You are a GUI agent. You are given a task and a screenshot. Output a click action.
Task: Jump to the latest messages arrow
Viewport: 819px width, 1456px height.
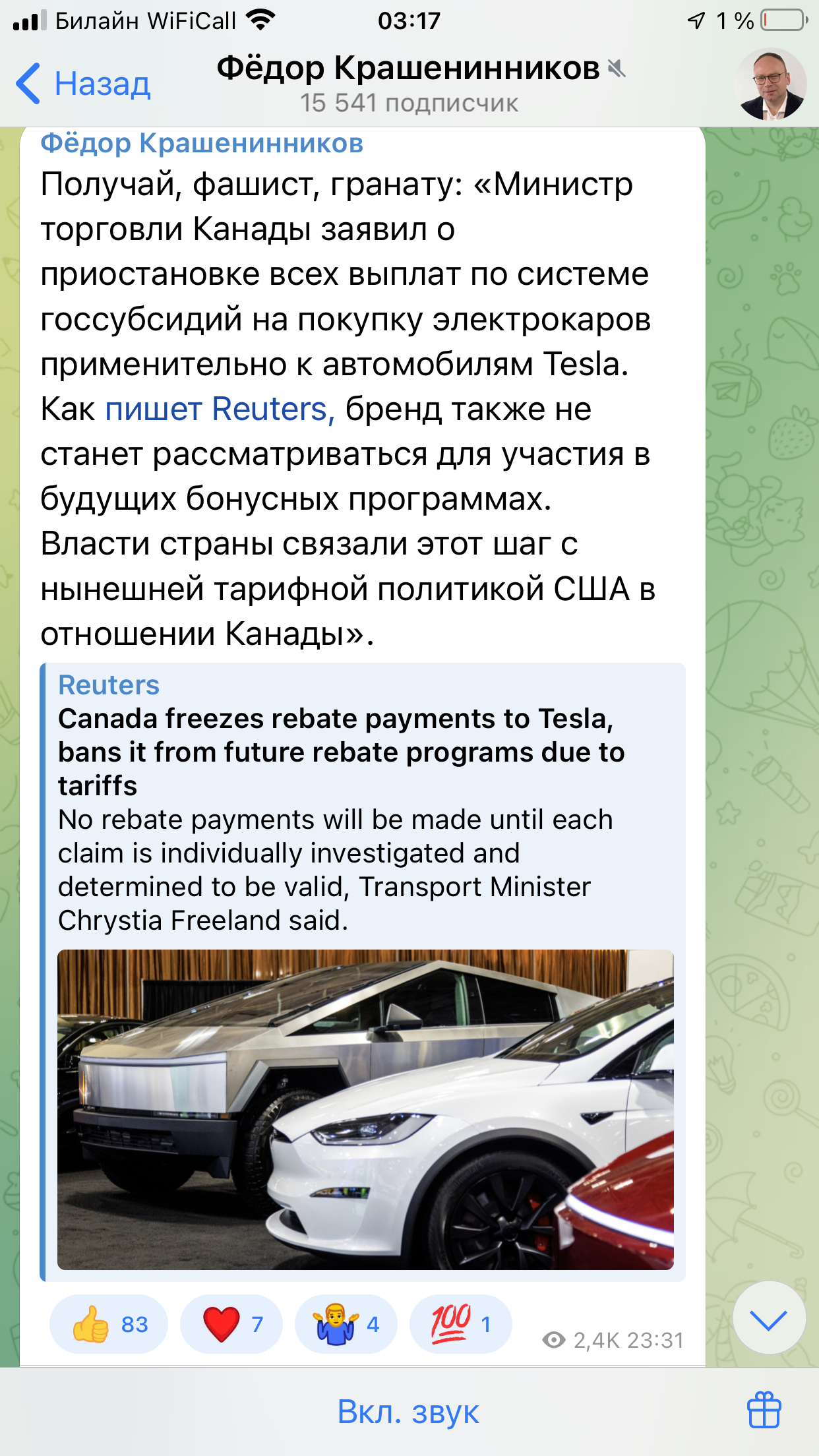769,1319
